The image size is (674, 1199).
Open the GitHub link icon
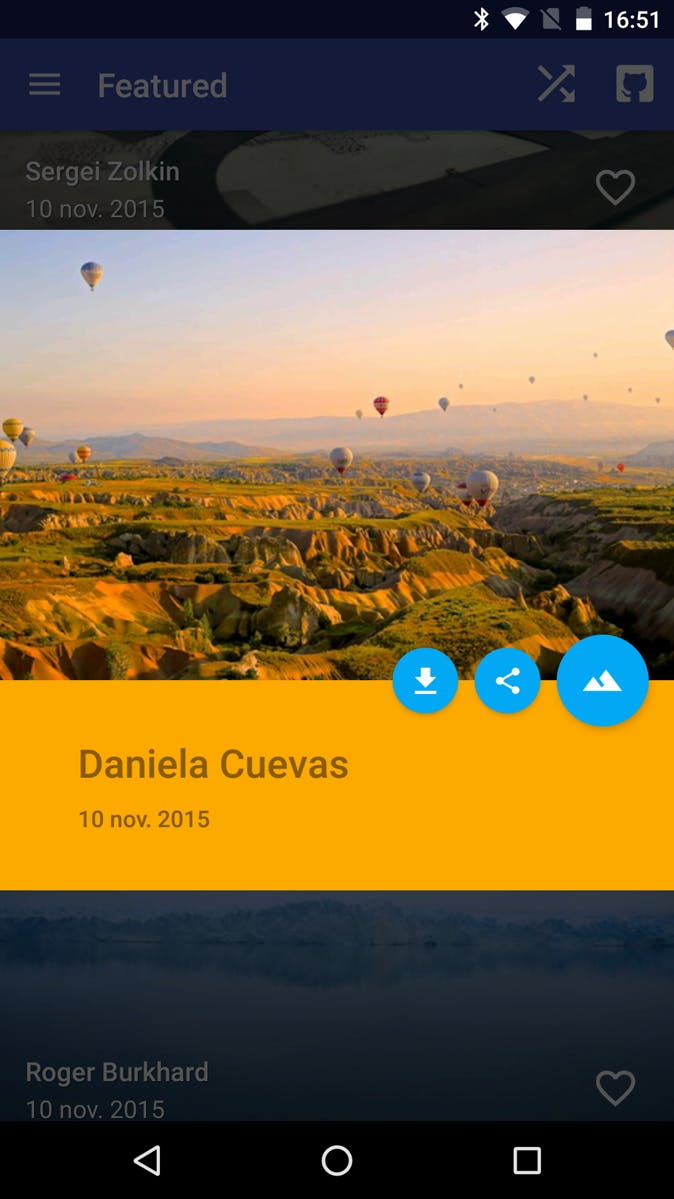[x=634, y=85]
